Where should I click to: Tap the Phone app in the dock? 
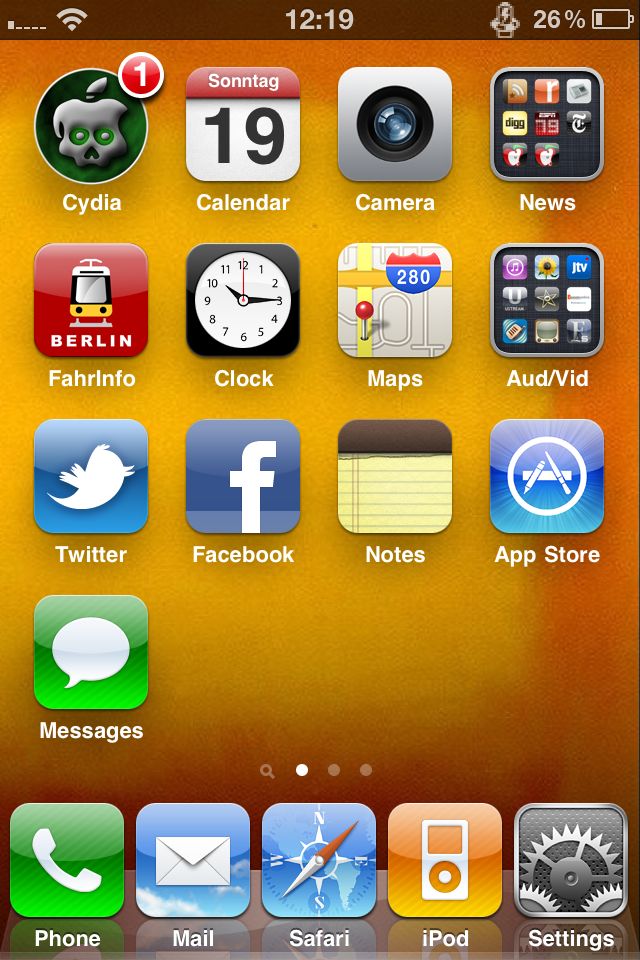(67, 861)
